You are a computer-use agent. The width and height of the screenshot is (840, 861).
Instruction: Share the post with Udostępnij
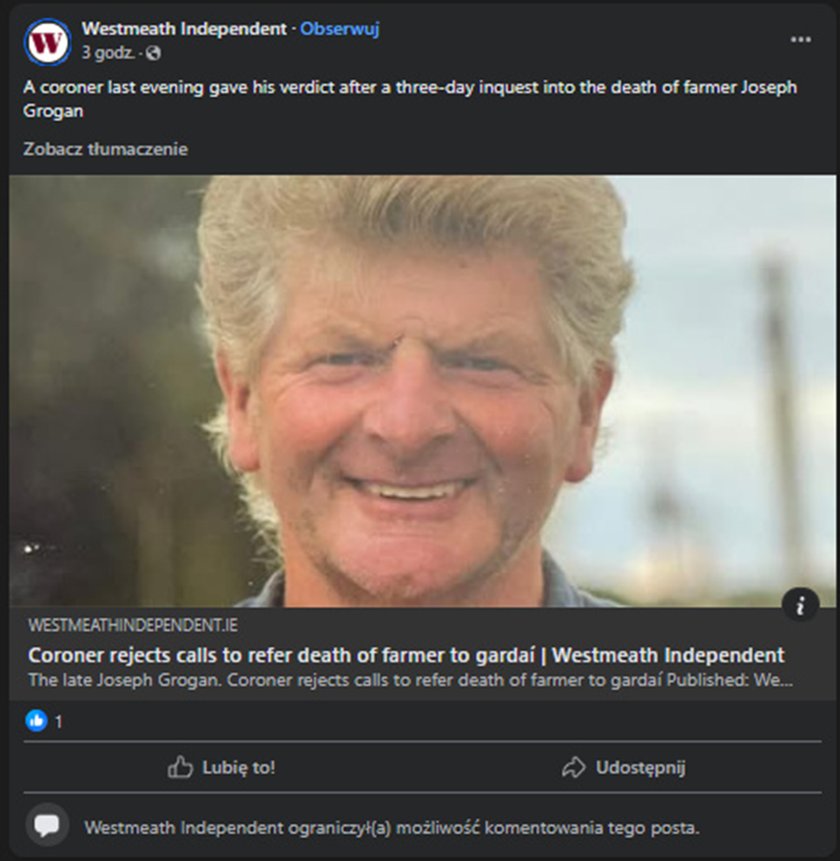624,768
